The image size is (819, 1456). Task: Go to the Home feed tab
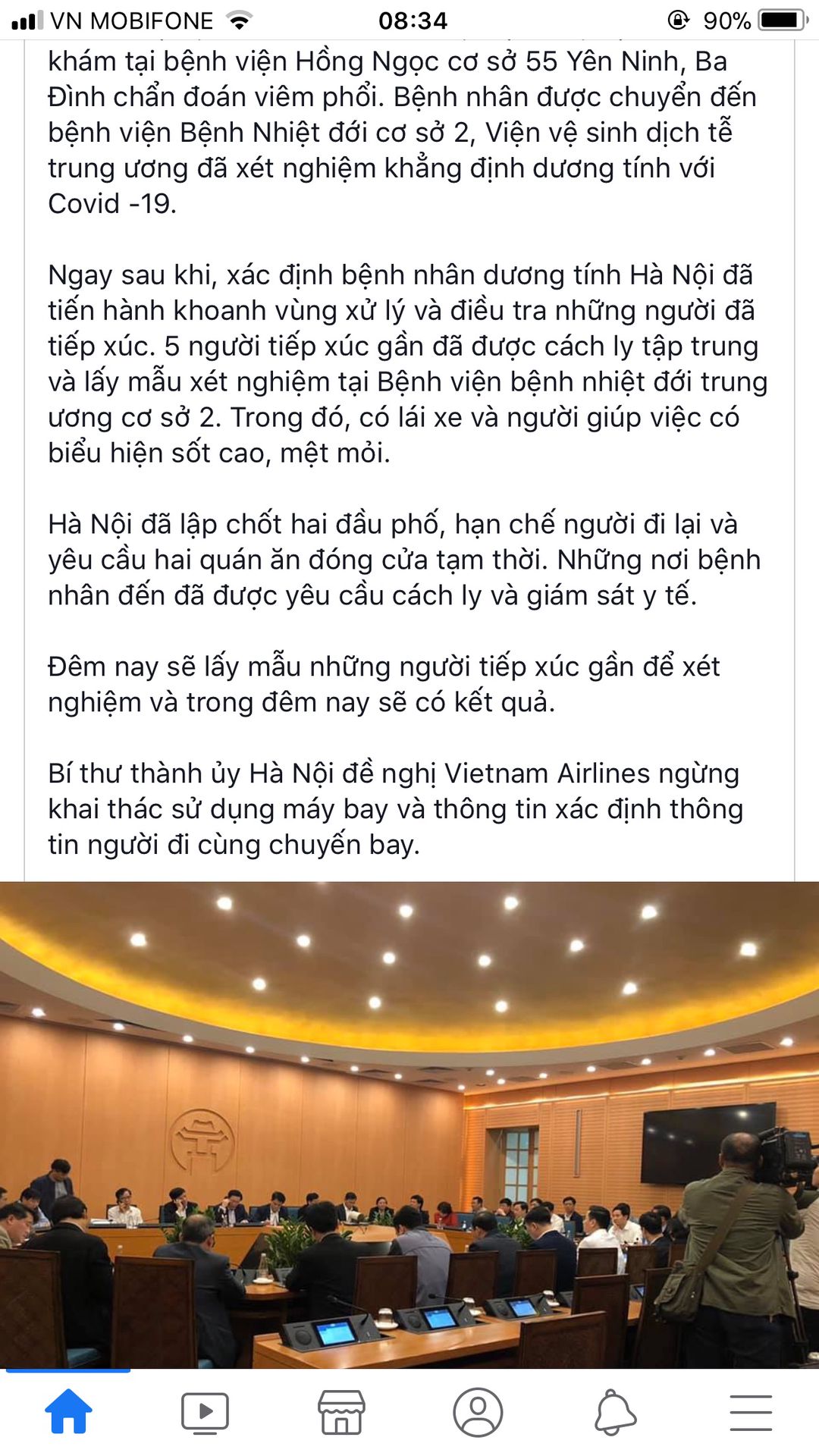click(x=68, y=1411)
